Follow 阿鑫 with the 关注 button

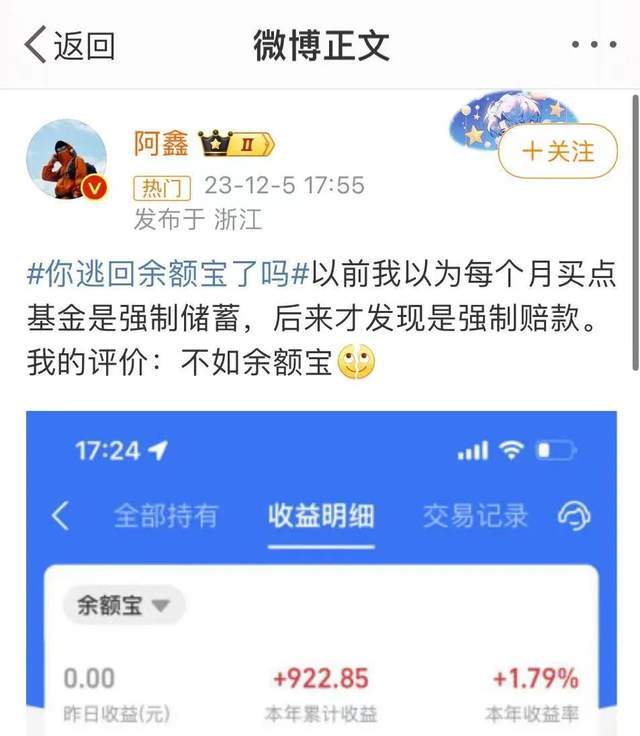pos(558,152)
